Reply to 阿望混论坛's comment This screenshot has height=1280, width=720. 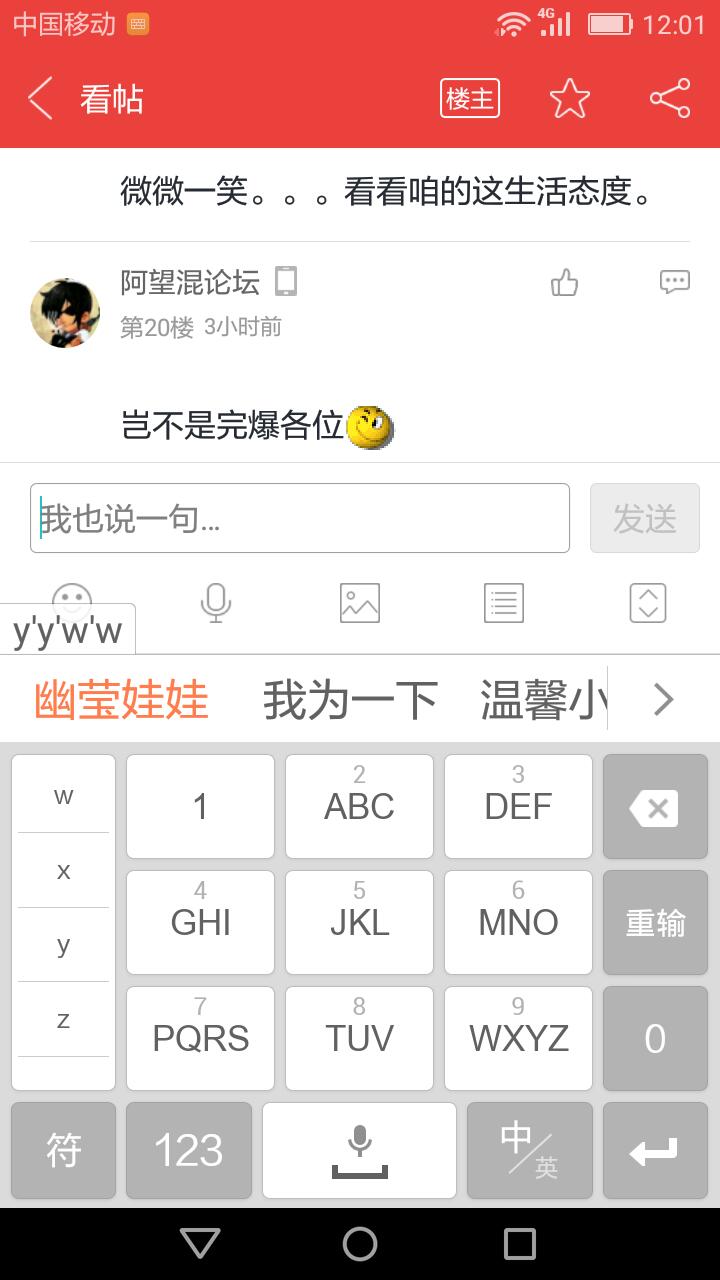click(x=675, y=283)
